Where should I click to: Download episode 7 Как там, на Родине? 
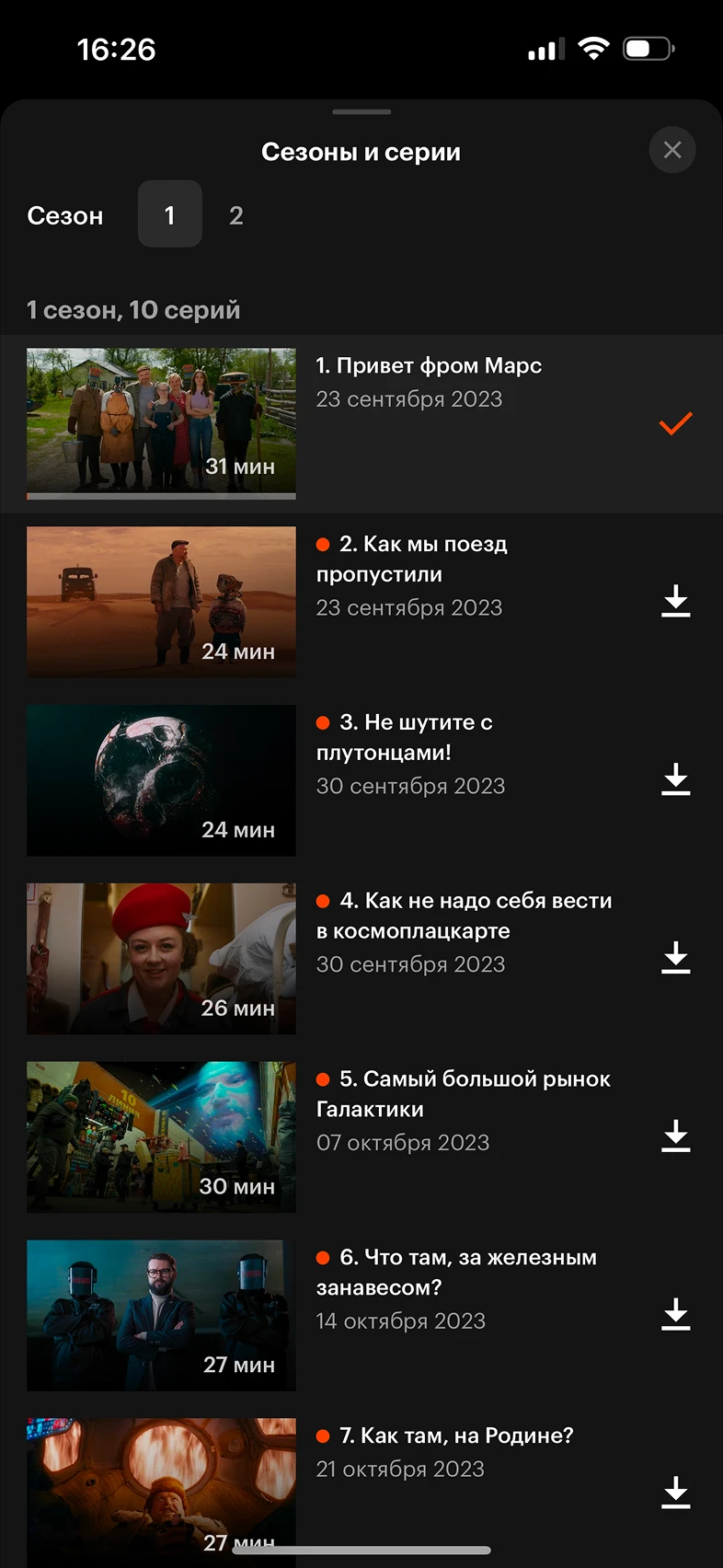pyautogui.click(x=675, y=1493)
